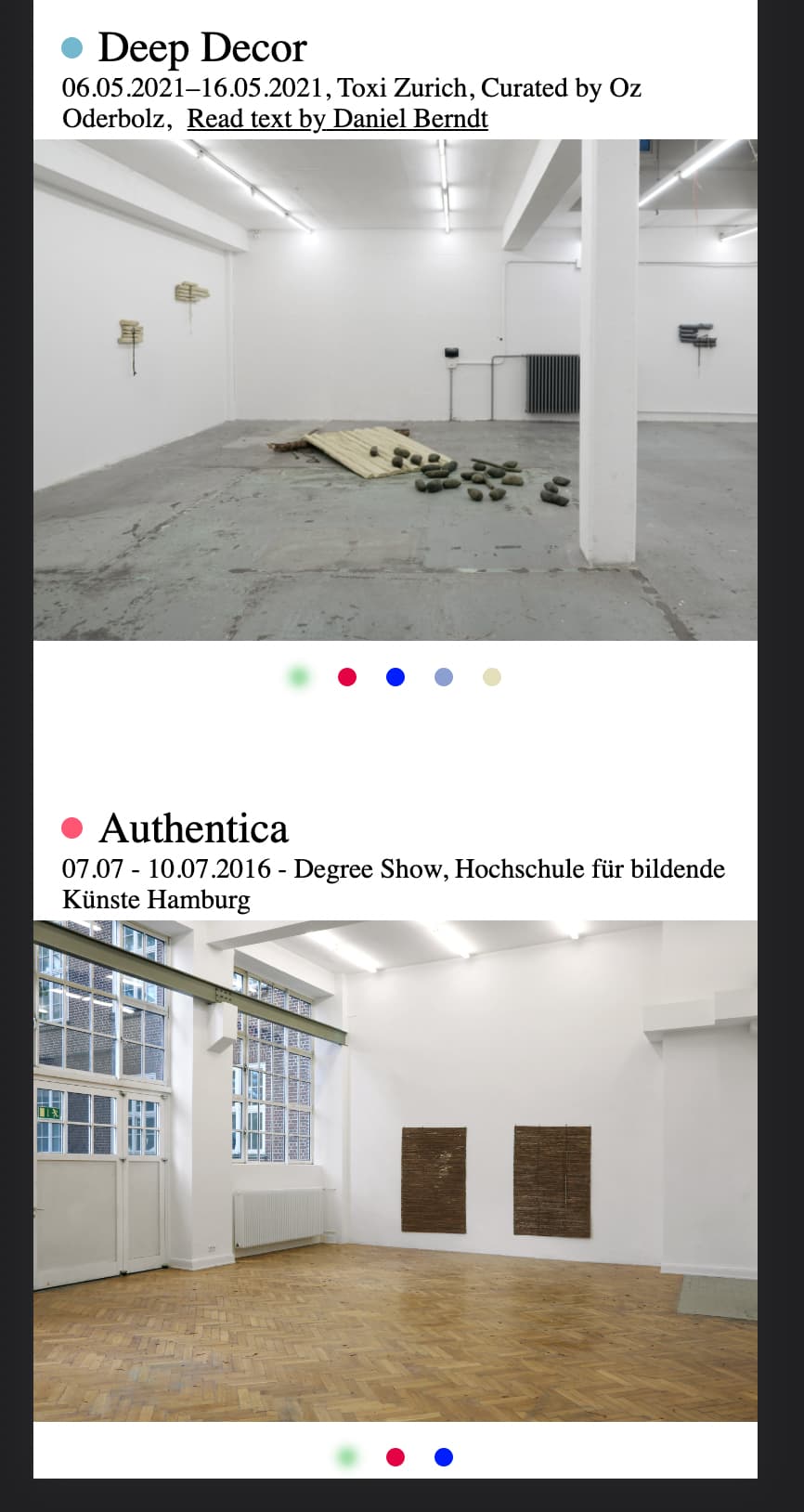Select the green dot under Authentica gallery
This screenshot has height=1512, width=804.
pos(347,1457)
